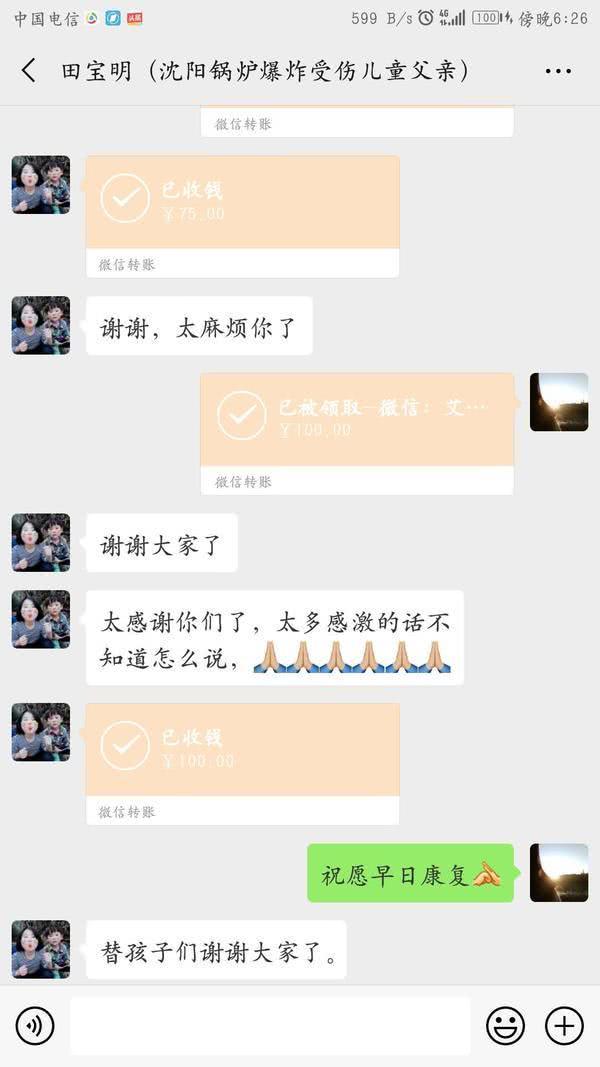Focus the message text field
Viewport: 600px width, 1067px height.
click(x=270, y=1025)
